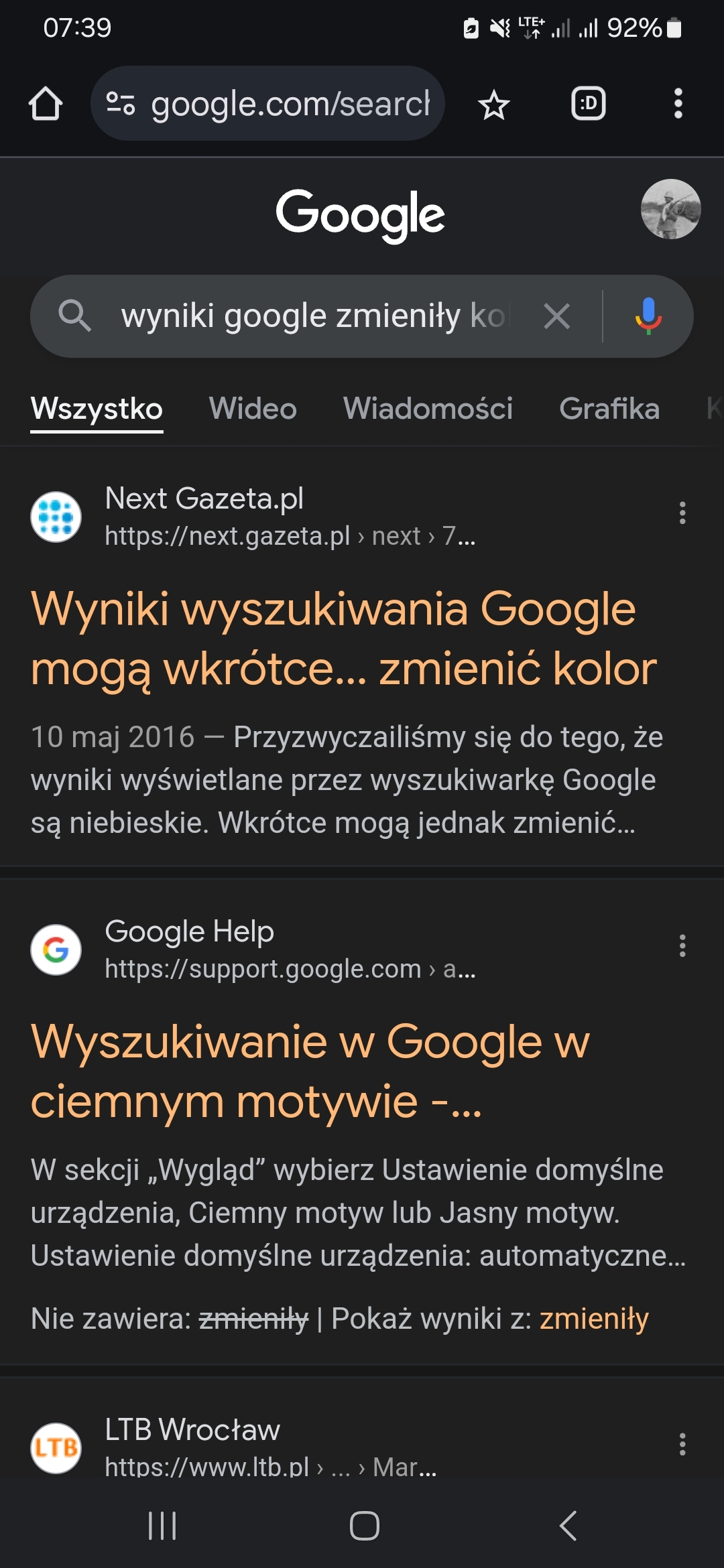Switch to the Wideo tab
This screenshot has width=724, height=1568.
pos(253,409)
